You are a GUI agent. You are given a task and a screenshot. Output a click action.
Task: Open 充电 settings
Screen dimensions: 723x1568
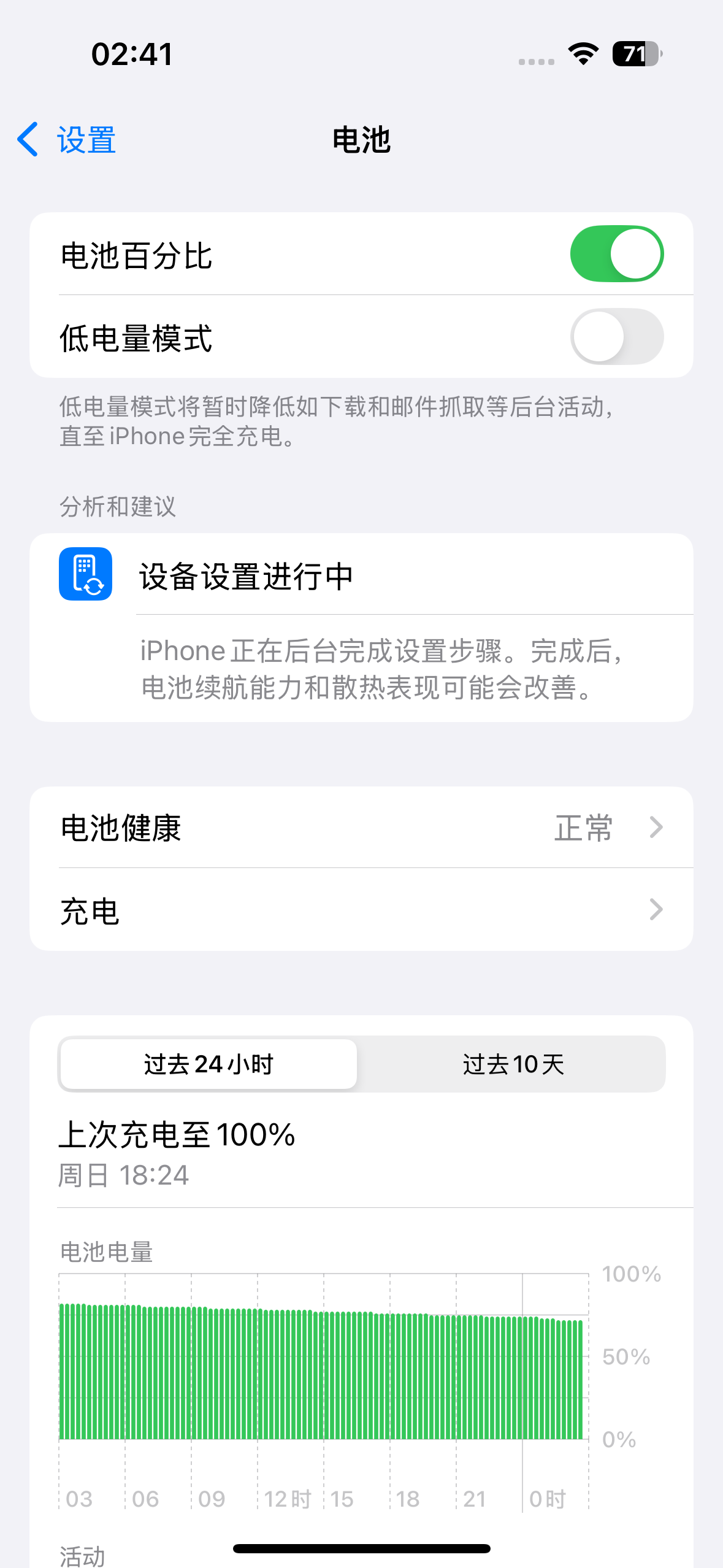361,910
